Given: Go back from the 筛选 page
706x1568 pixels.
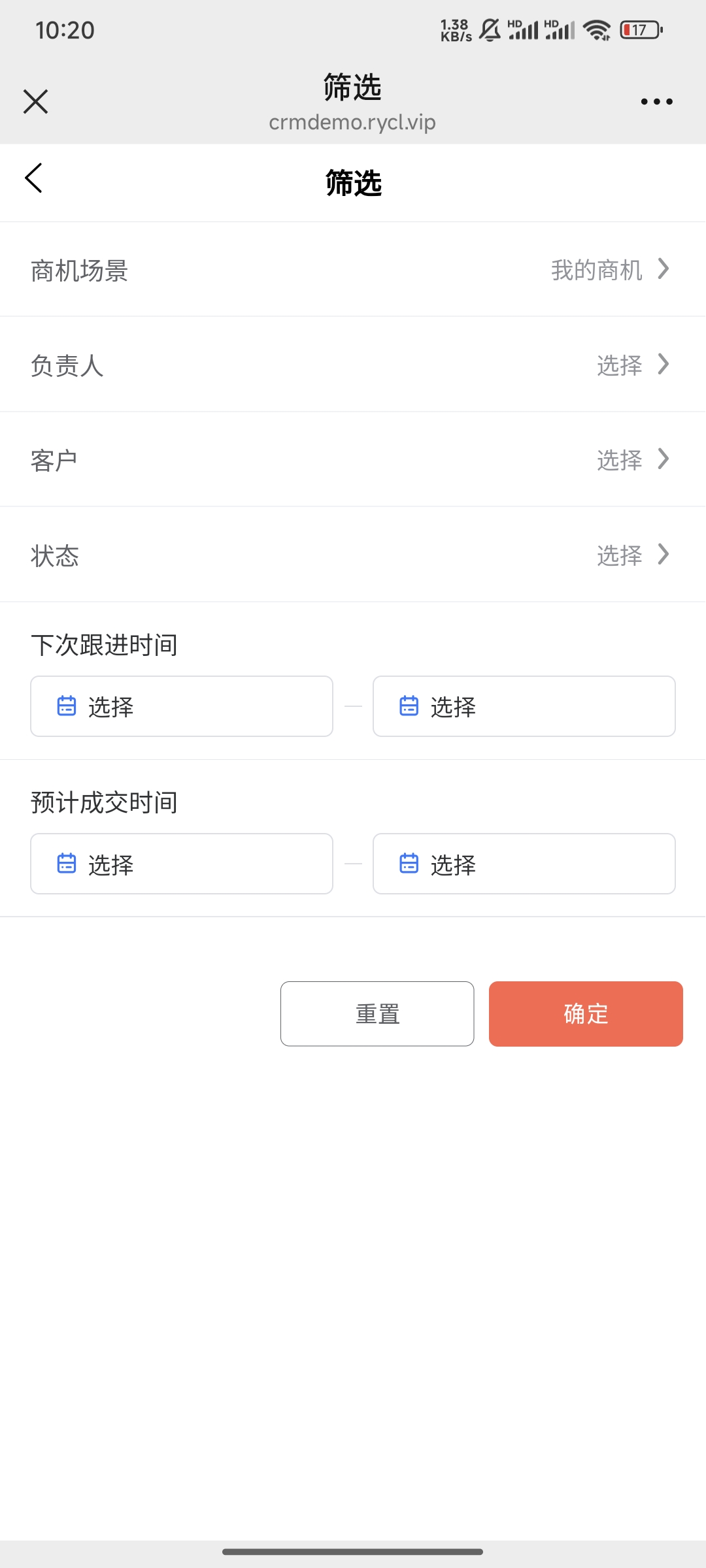Looking at the screenshot, I should point(34,178).
